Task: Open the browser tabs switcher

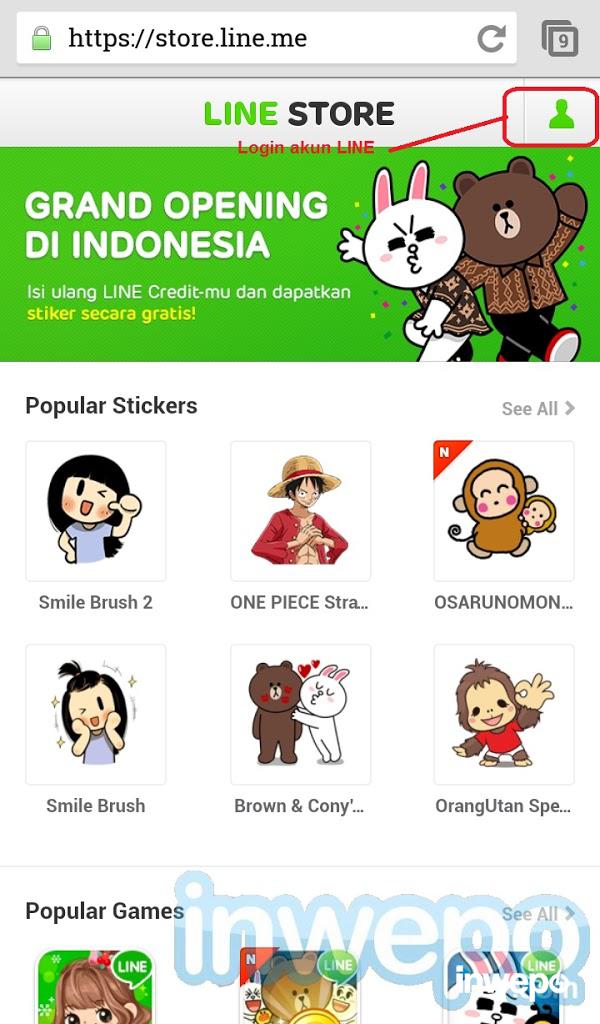Action: coord(560,39)
